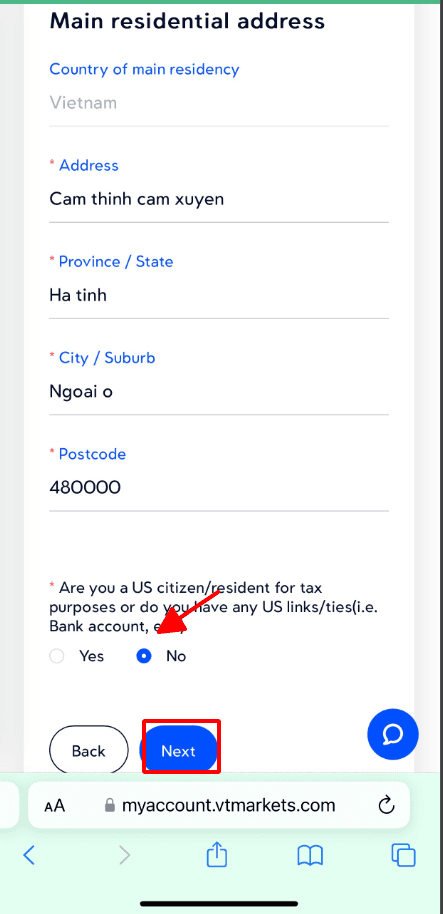Tap the City / Suburb field
Screen dimensions: 443x914
point(219,392)
